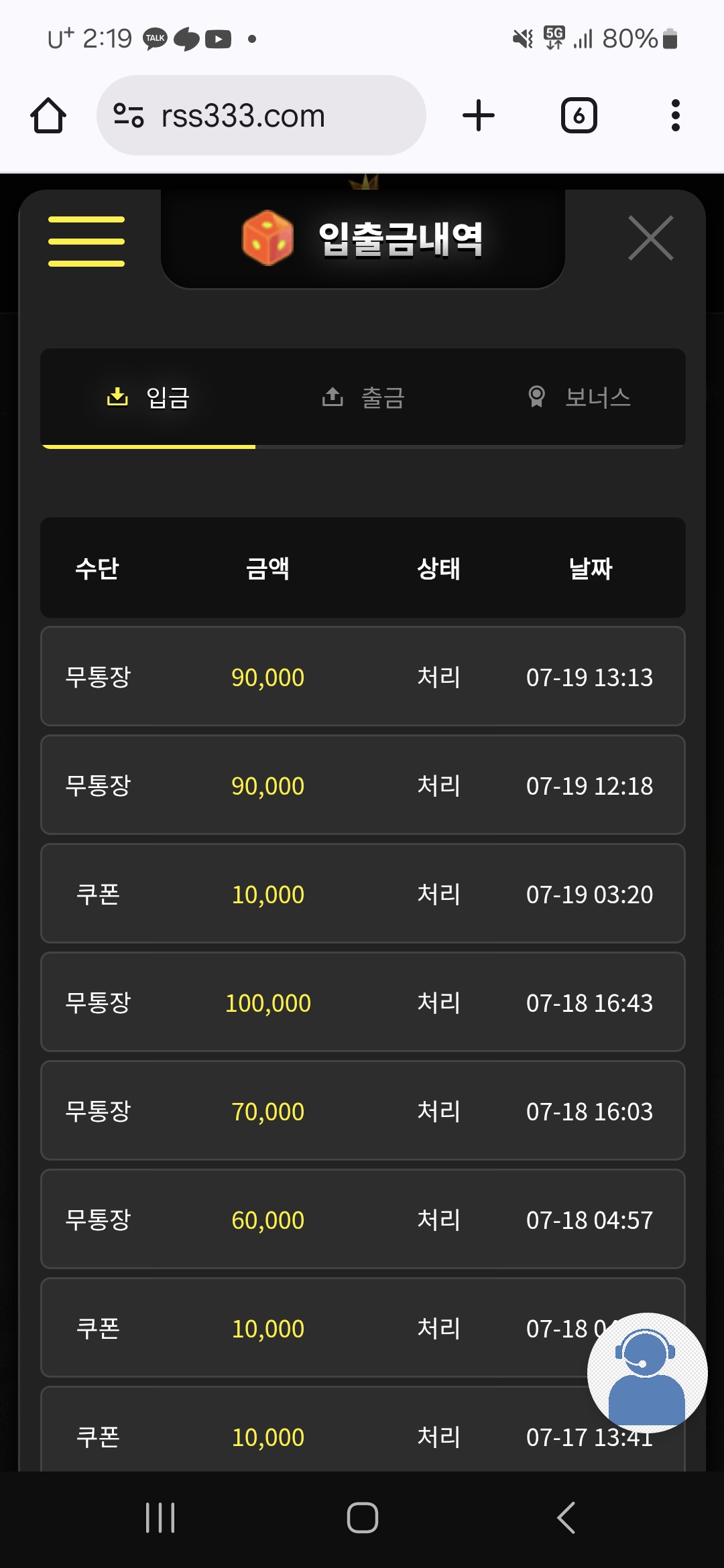Open the yellow hamburger menu
This screenshot has height=1568, width=724.
[x=86, y=241]
